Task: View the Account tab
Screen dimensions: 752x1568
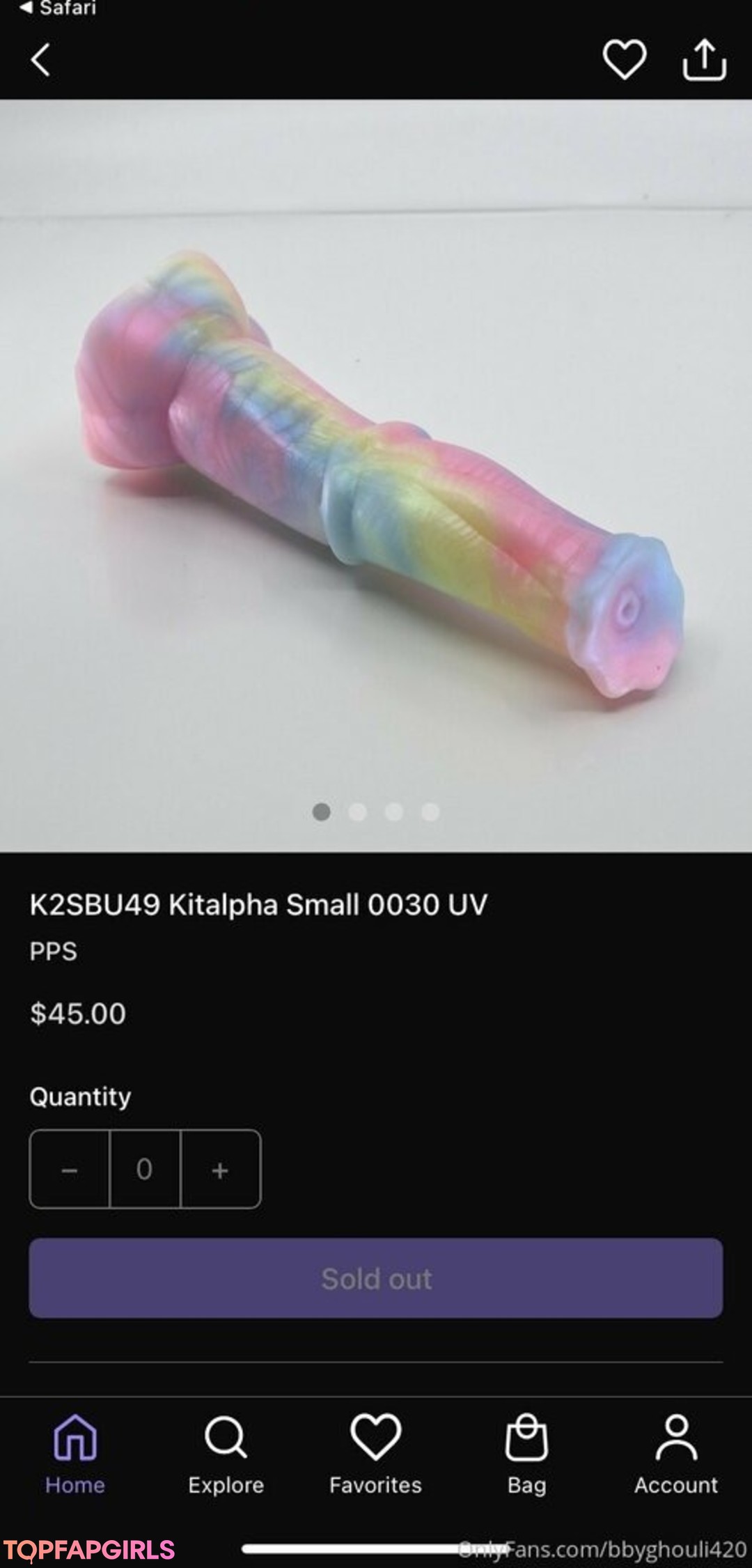Action: point(676,1452)
